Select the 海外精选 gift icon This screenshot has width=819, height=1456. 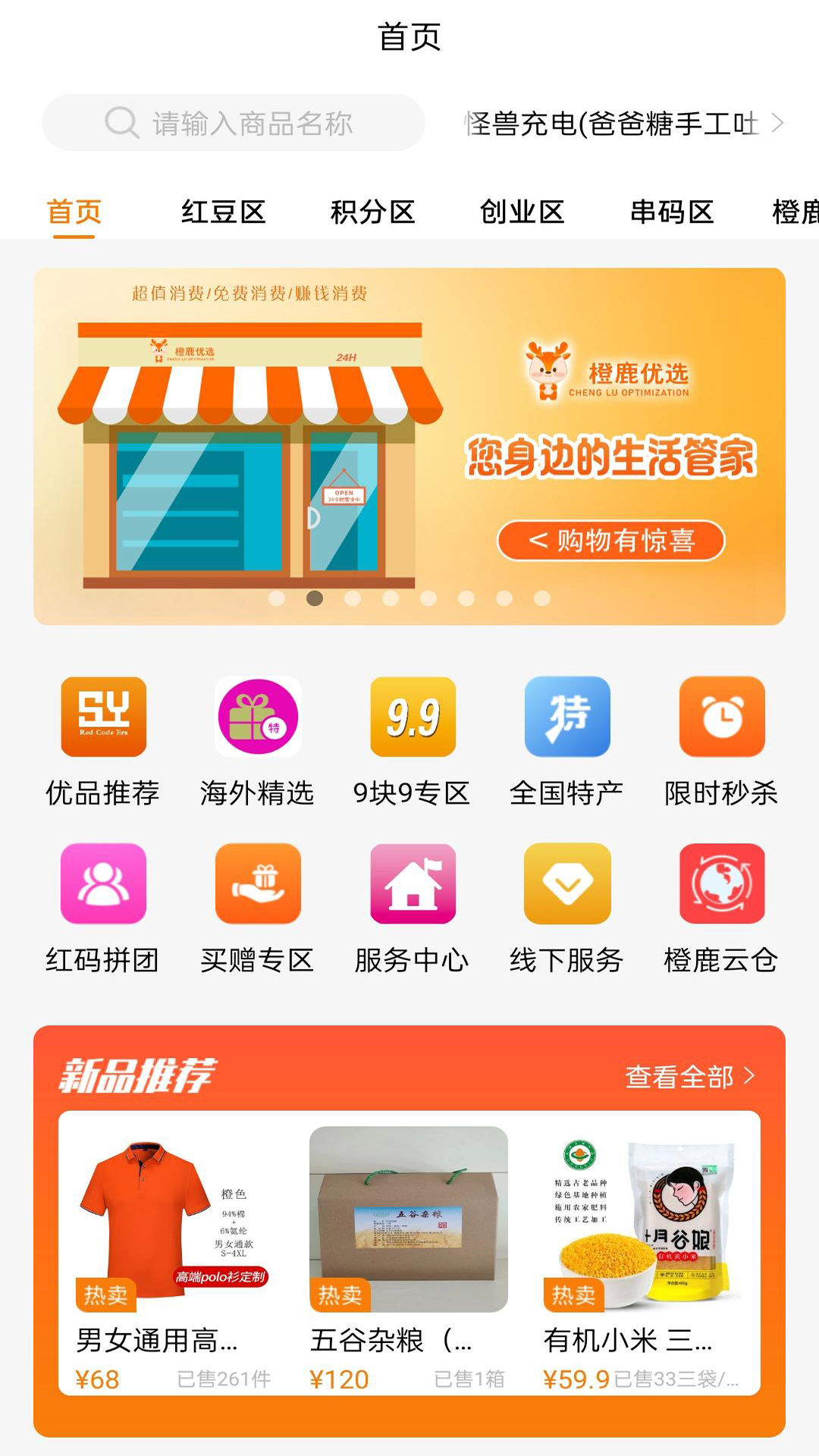click(257, 718)
